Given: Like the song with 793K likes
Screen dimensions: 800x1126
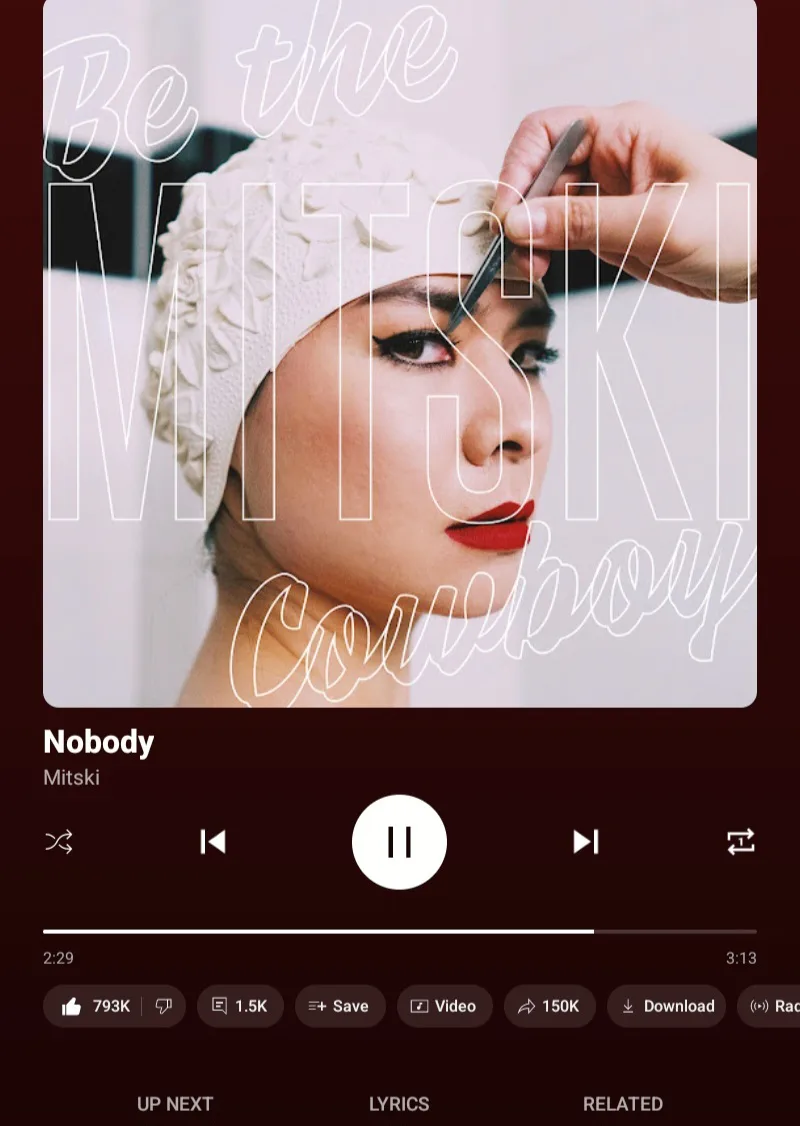Looking at the screenshot, I should [96, 1006].
